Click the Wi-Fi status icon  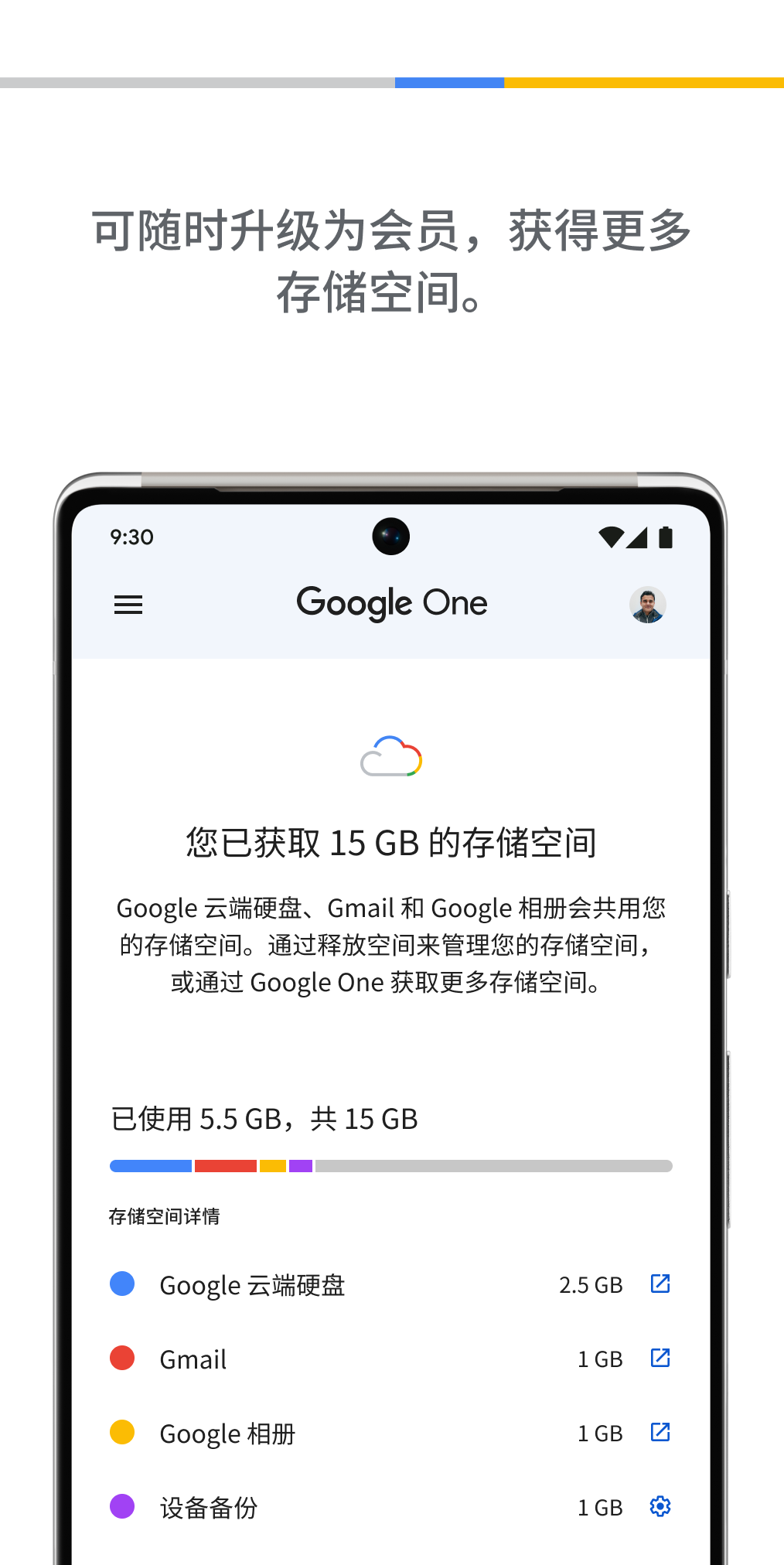click(x=610, y=536)
